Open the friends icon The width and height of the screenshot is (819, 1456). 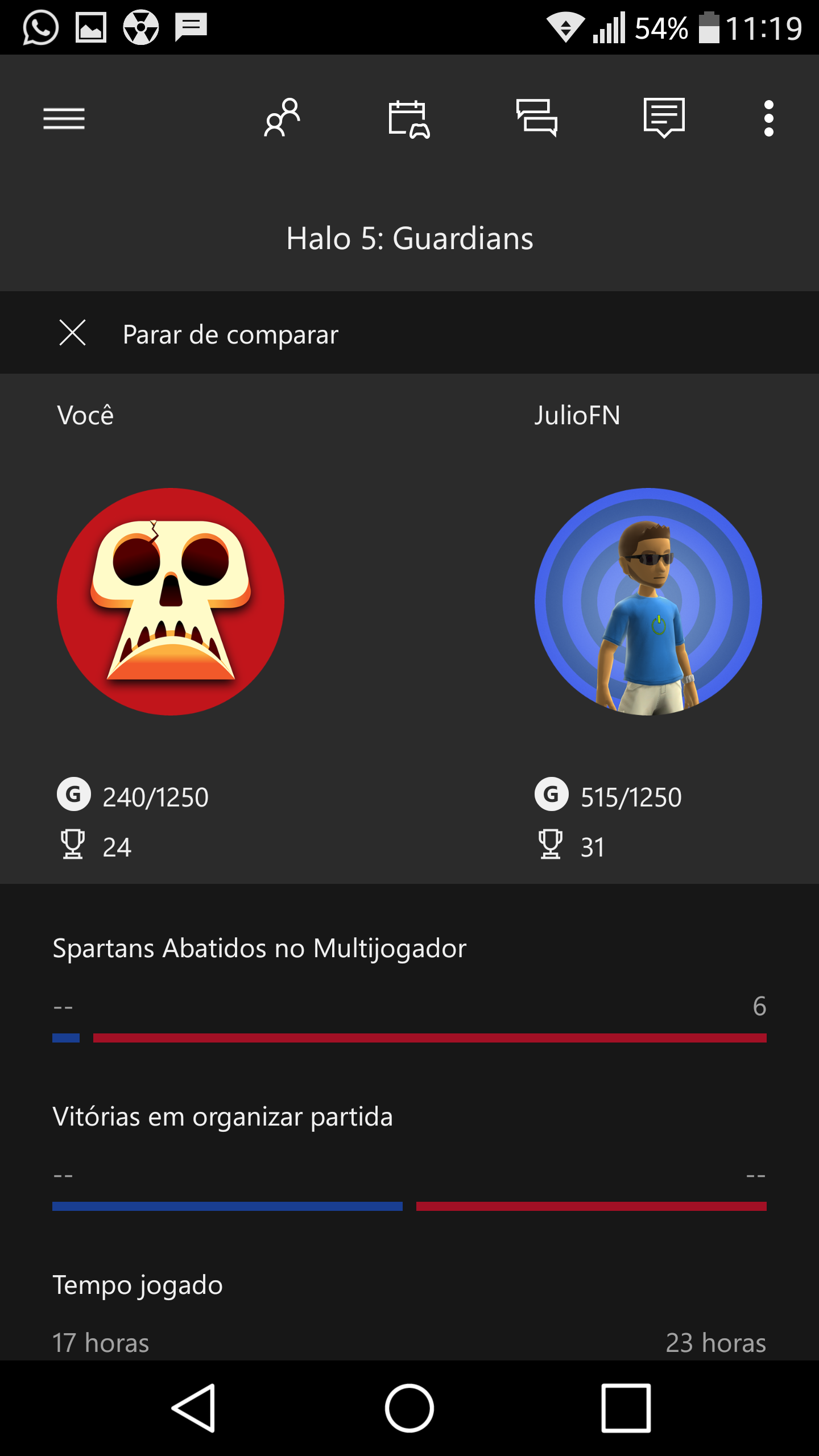pyautogui.click(x=282, y=118)
